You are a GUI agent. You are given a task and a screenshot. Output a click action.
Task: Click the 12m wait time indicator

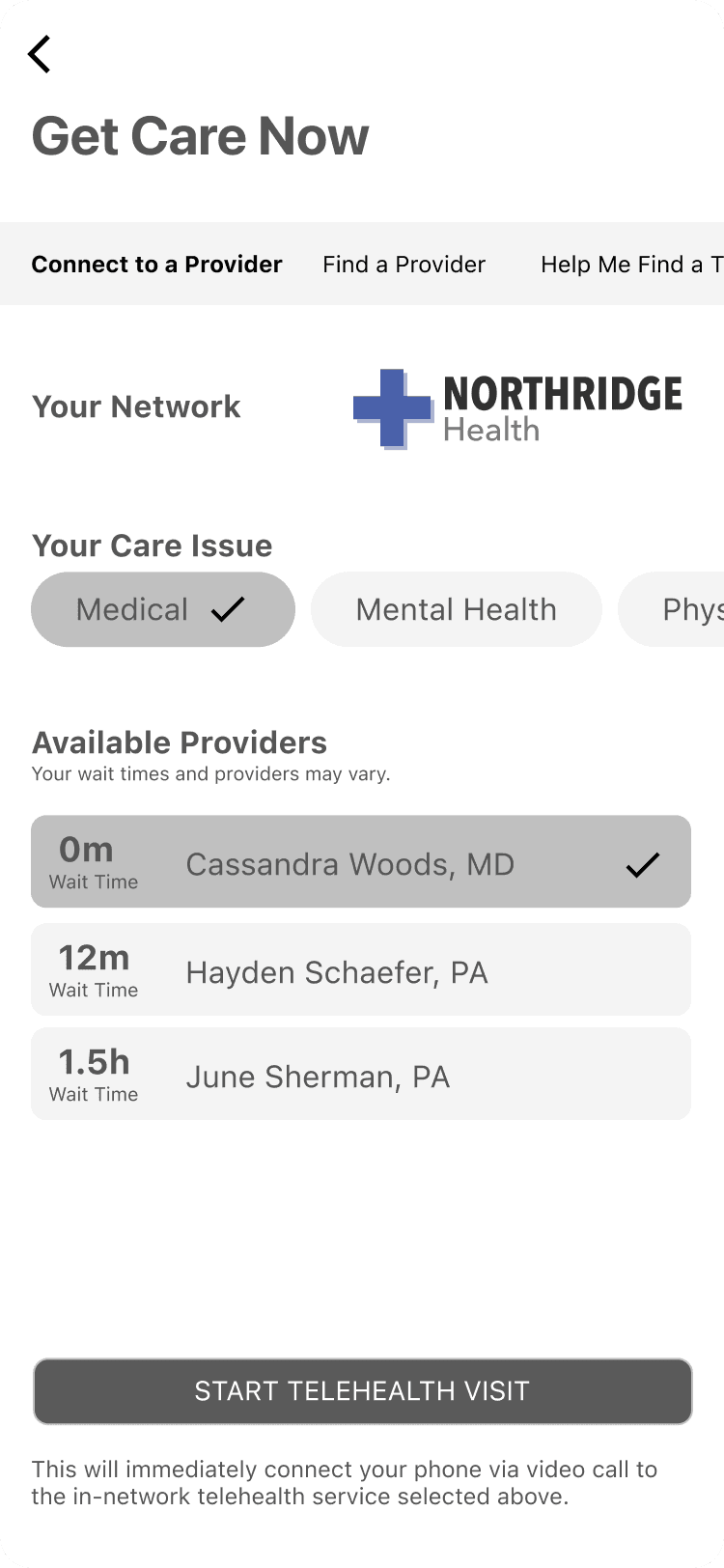[94, 968]
